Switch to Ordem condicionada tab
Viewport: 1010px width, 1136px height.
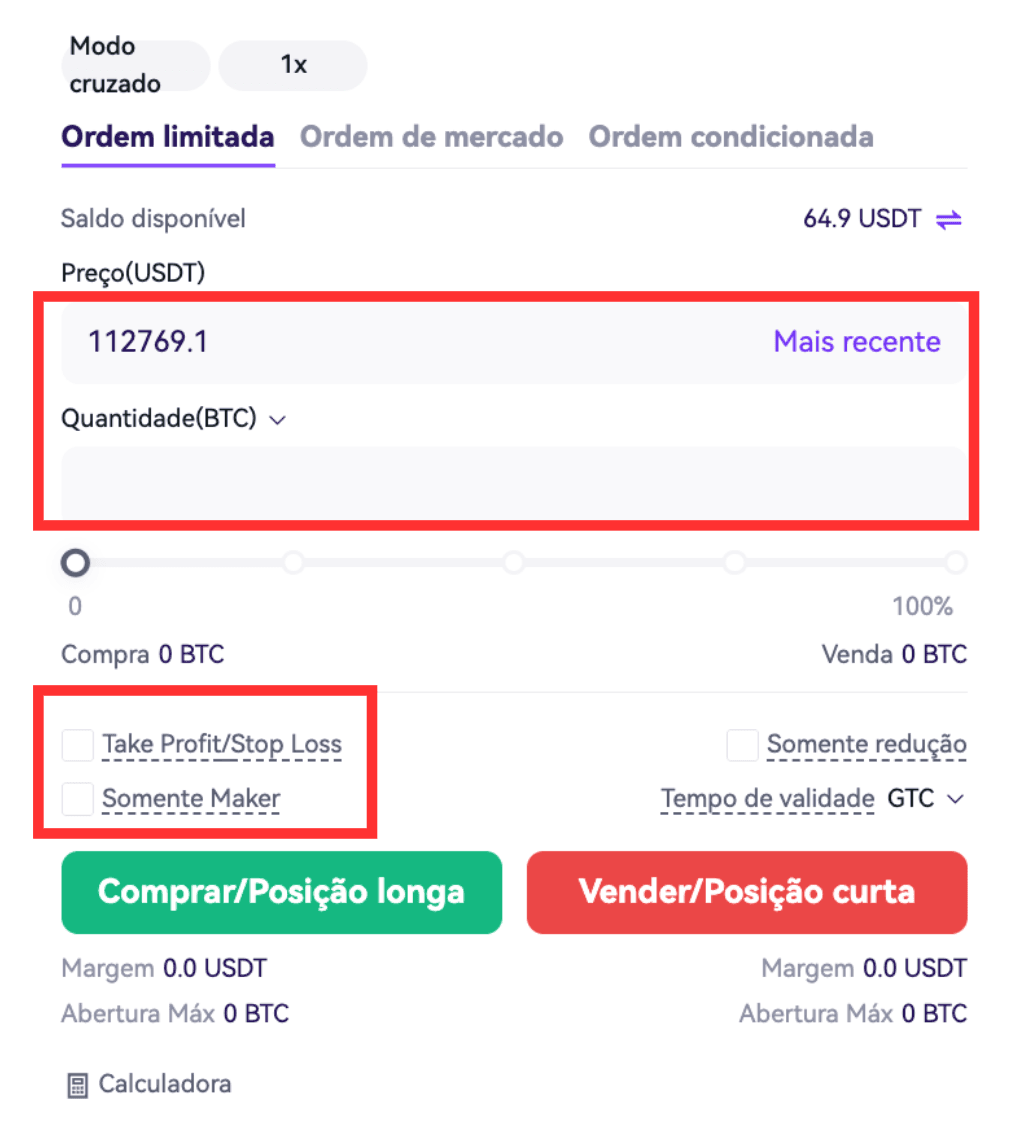(730, 136)
